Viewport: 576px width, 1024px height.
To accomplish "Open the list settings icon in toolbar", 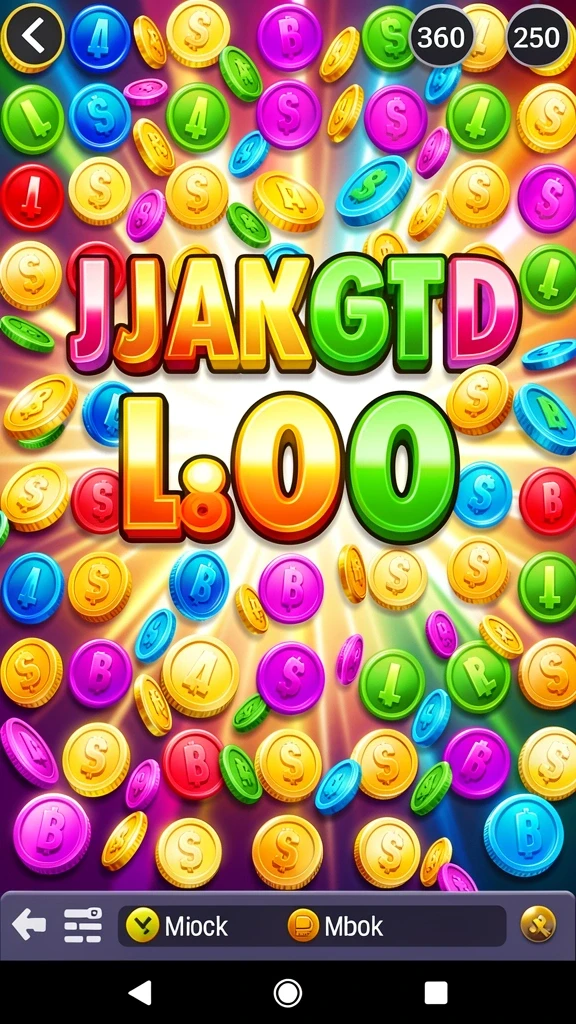I will (83, 925).
